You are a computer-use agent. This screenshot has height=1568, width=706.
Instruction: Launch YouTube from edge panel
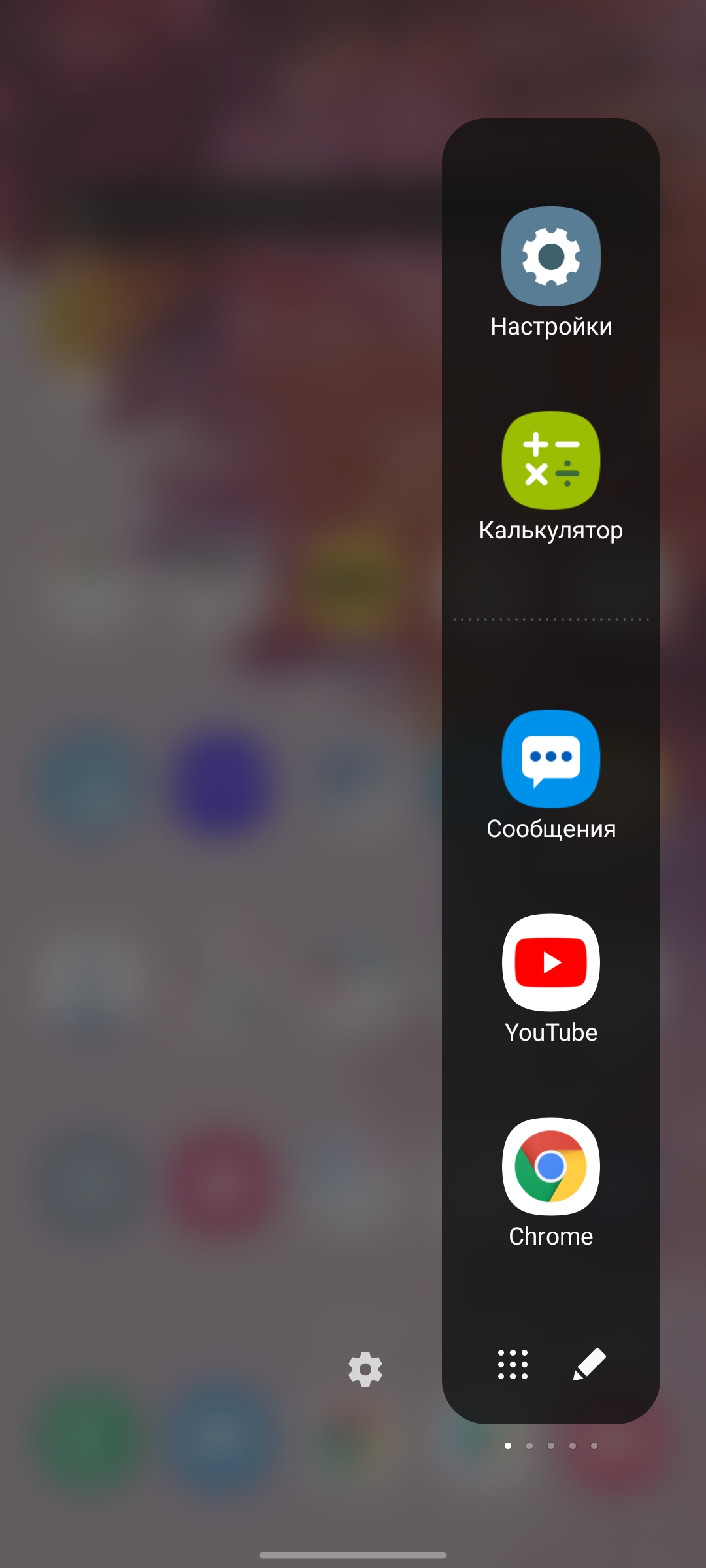coord(550,962)
